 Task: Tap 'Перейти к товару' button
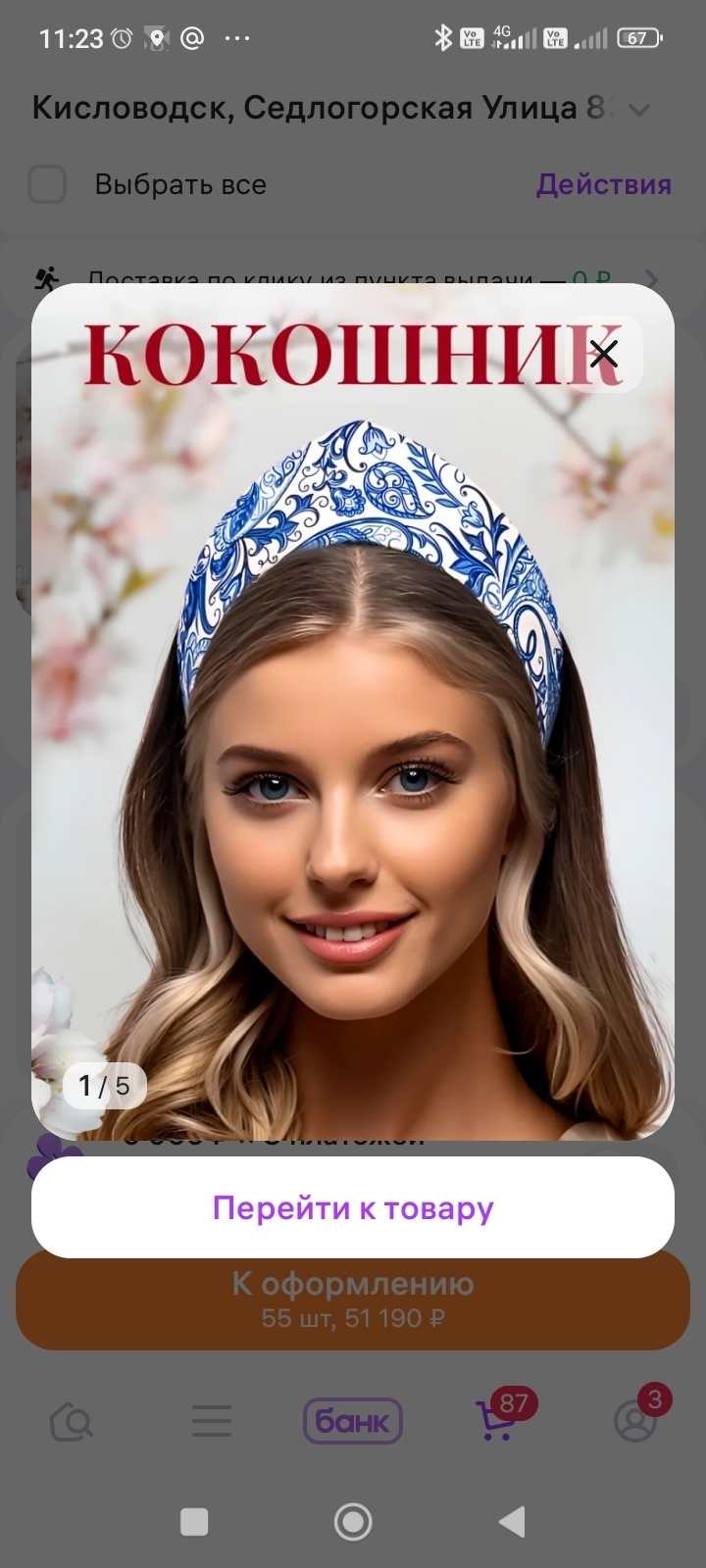tap(353, 1207)
